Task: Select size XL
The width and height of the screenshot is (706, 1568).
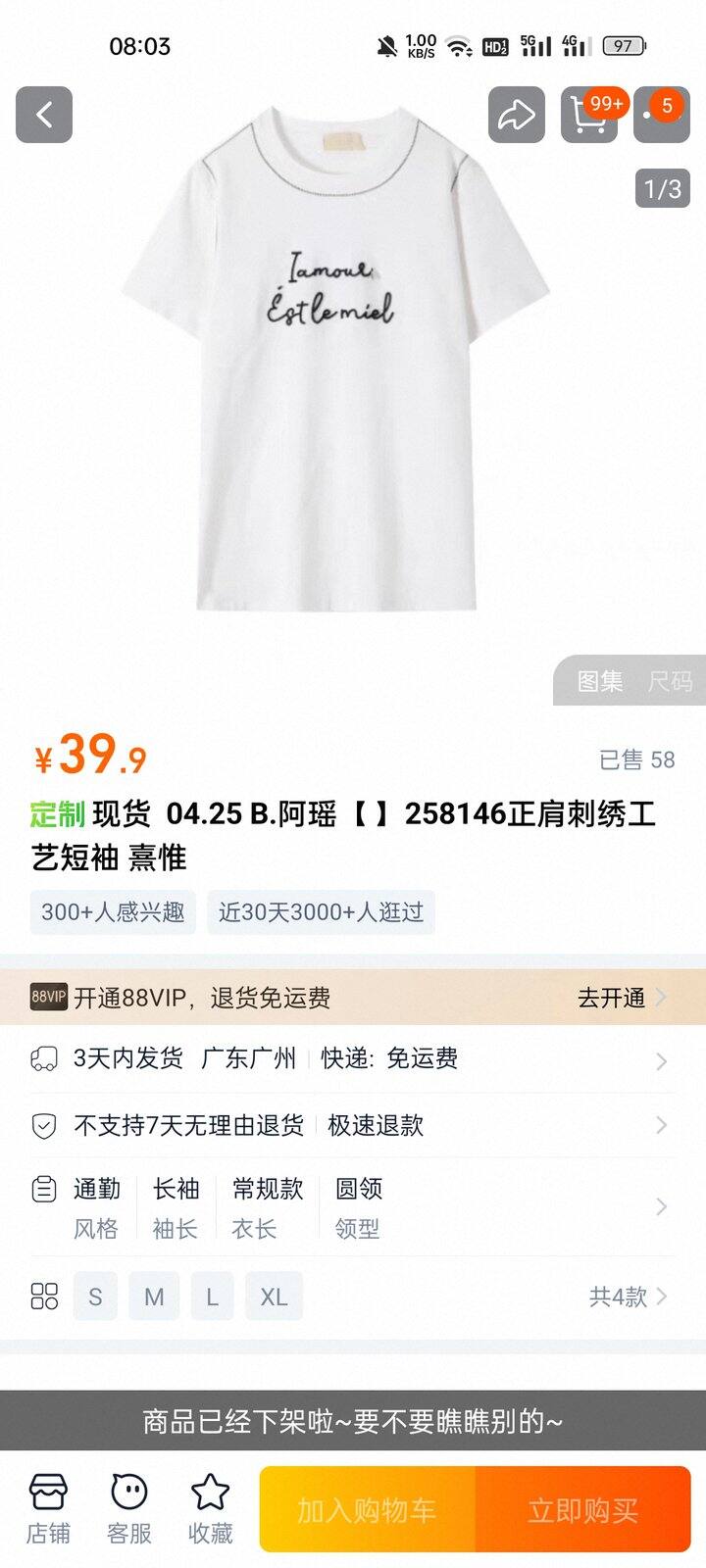Action: coord(274,1296)
